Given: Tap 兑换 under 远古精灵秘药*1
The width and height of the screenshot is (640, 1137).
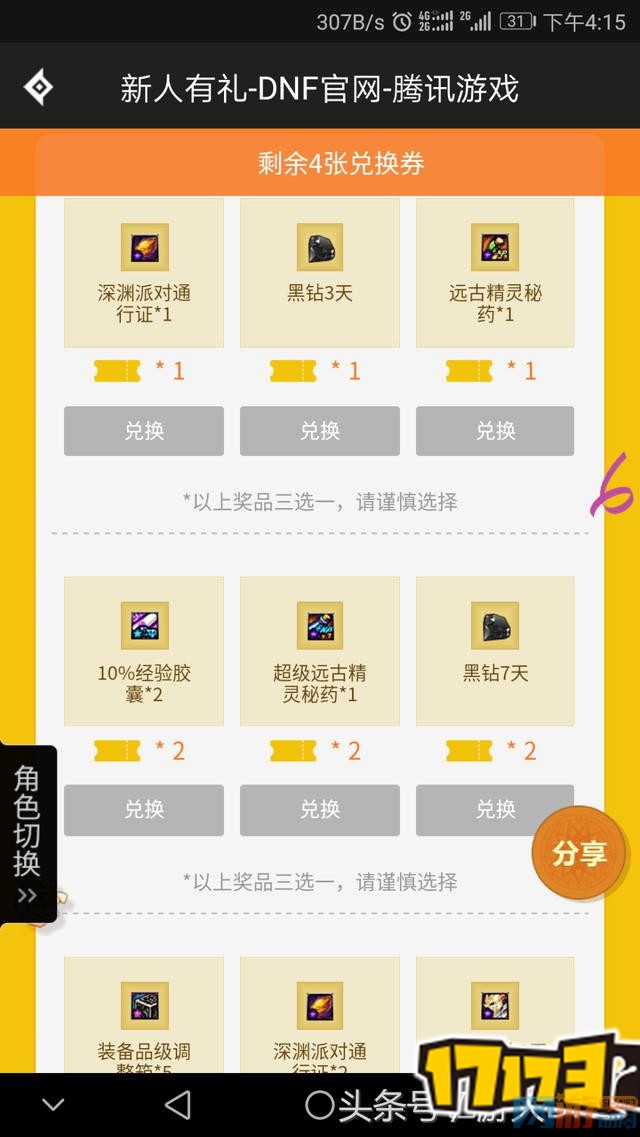Looking at the screenshot, I should pyautogui.click(x=495, y=431).
